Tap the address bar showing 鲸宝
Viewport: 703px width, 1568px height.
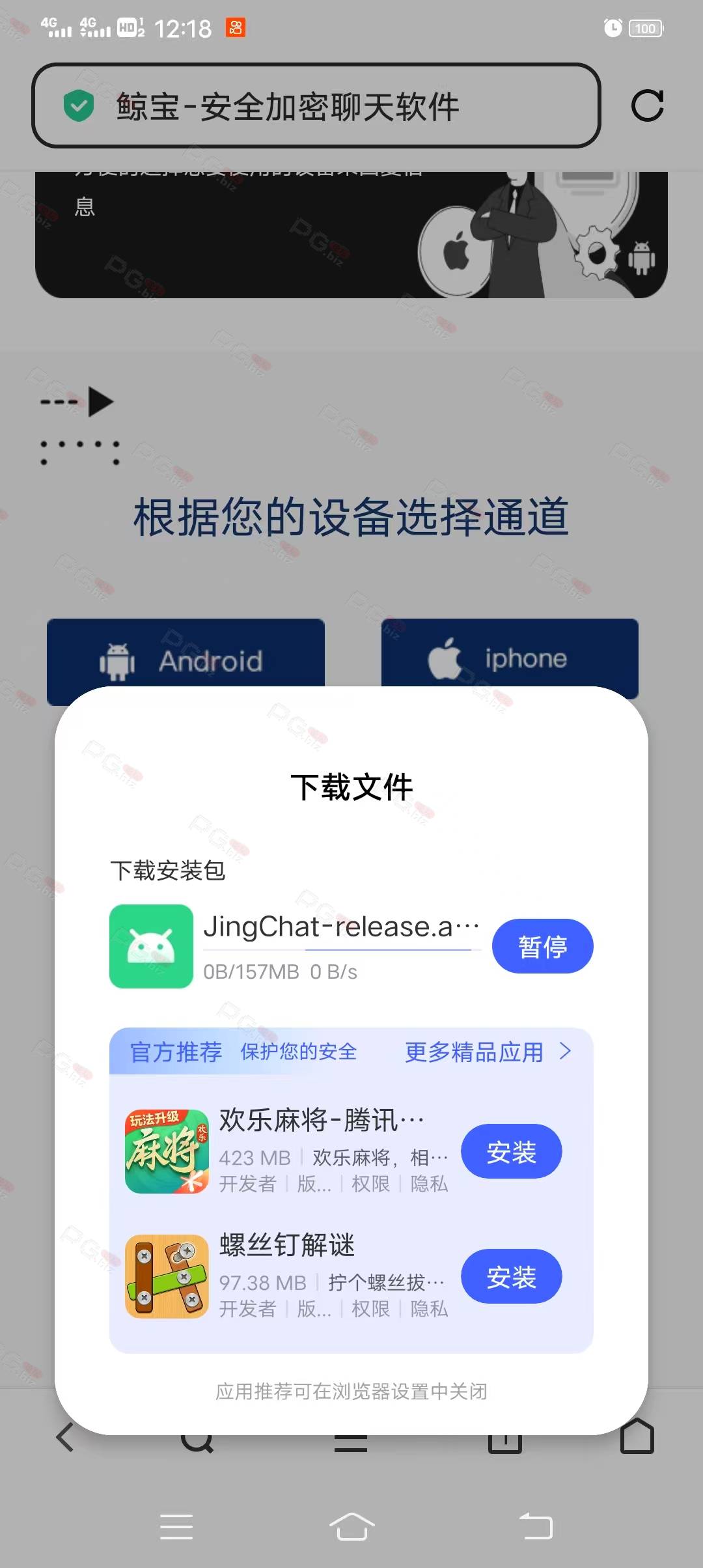coord(316,106)
